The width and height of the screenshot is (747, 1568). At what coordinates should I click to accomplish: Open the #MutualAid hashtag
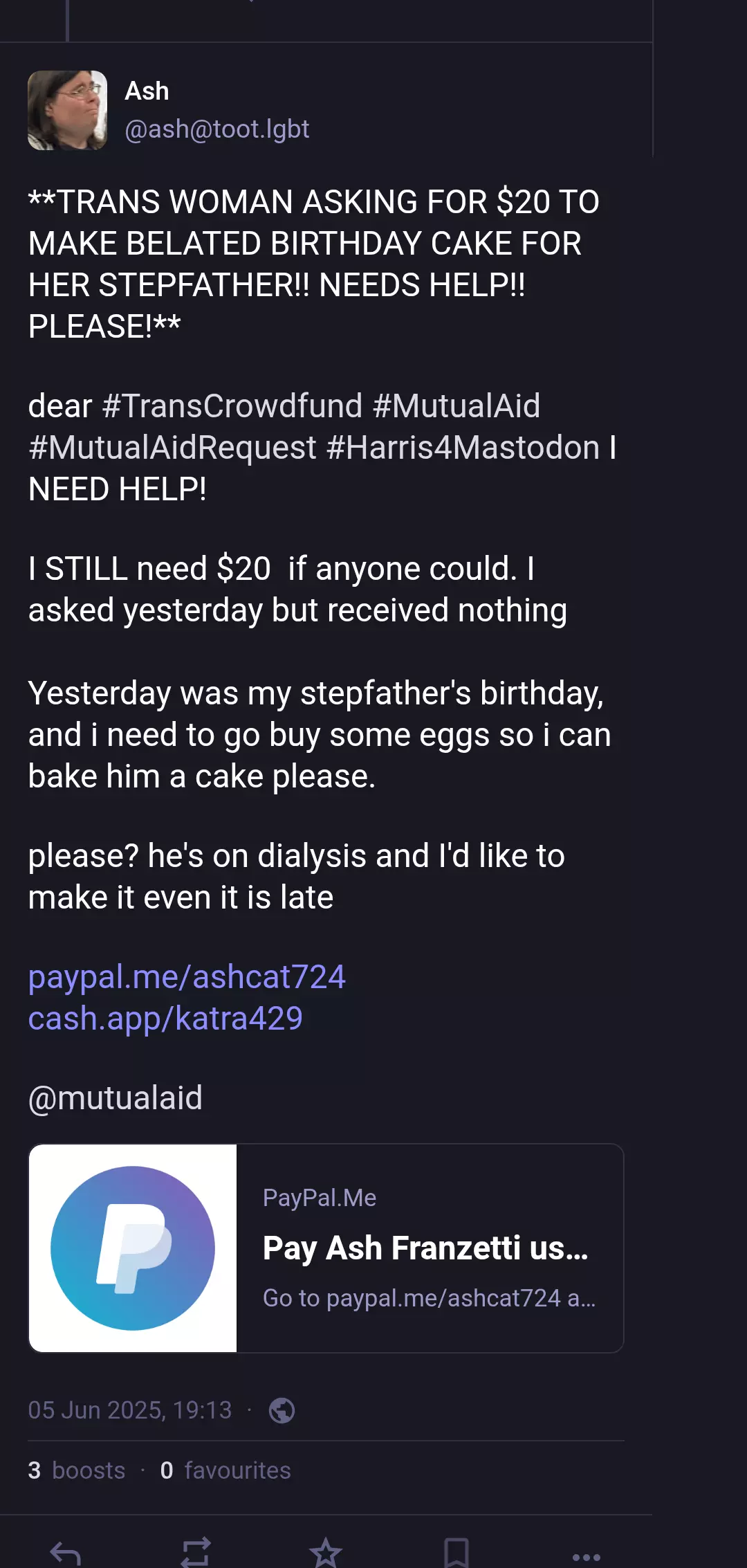[x=456, y=405]
